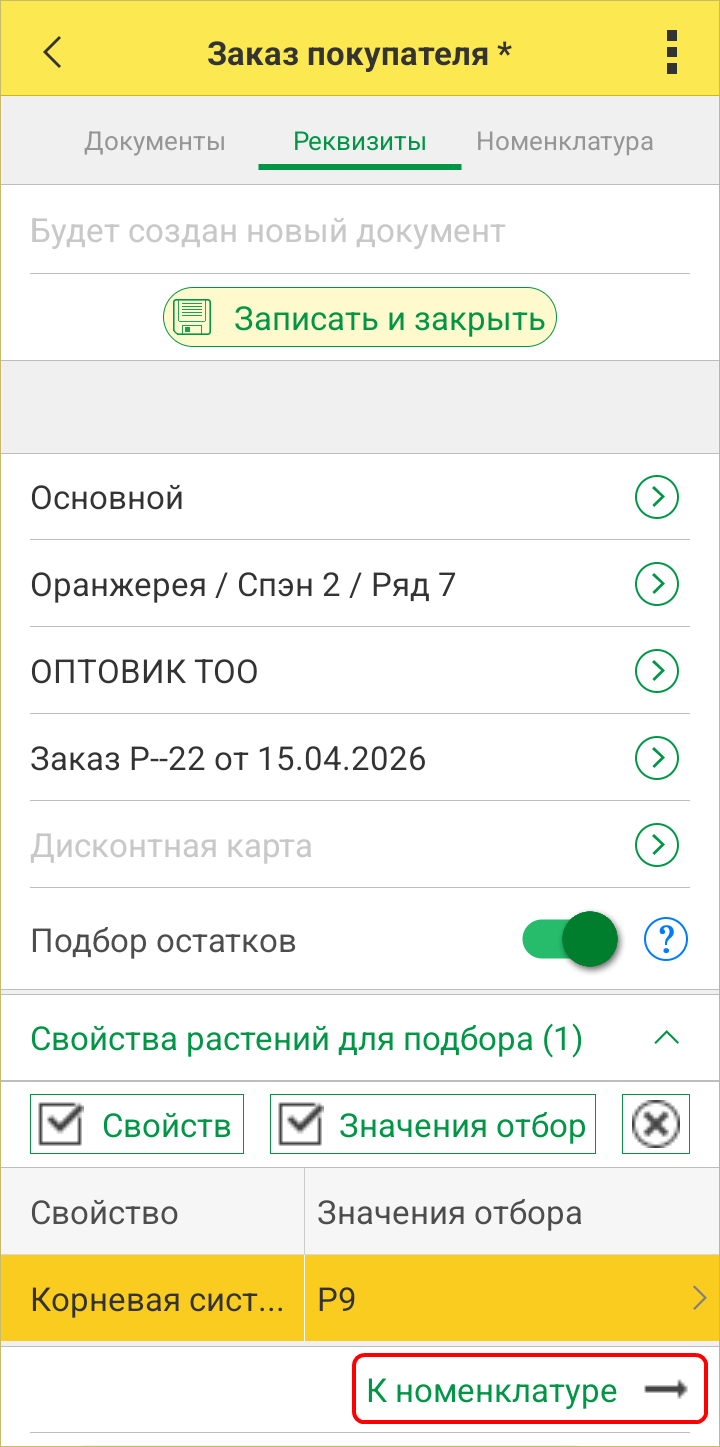
Task: Tap the Значения отбор button
Action: coord(433,1125)
